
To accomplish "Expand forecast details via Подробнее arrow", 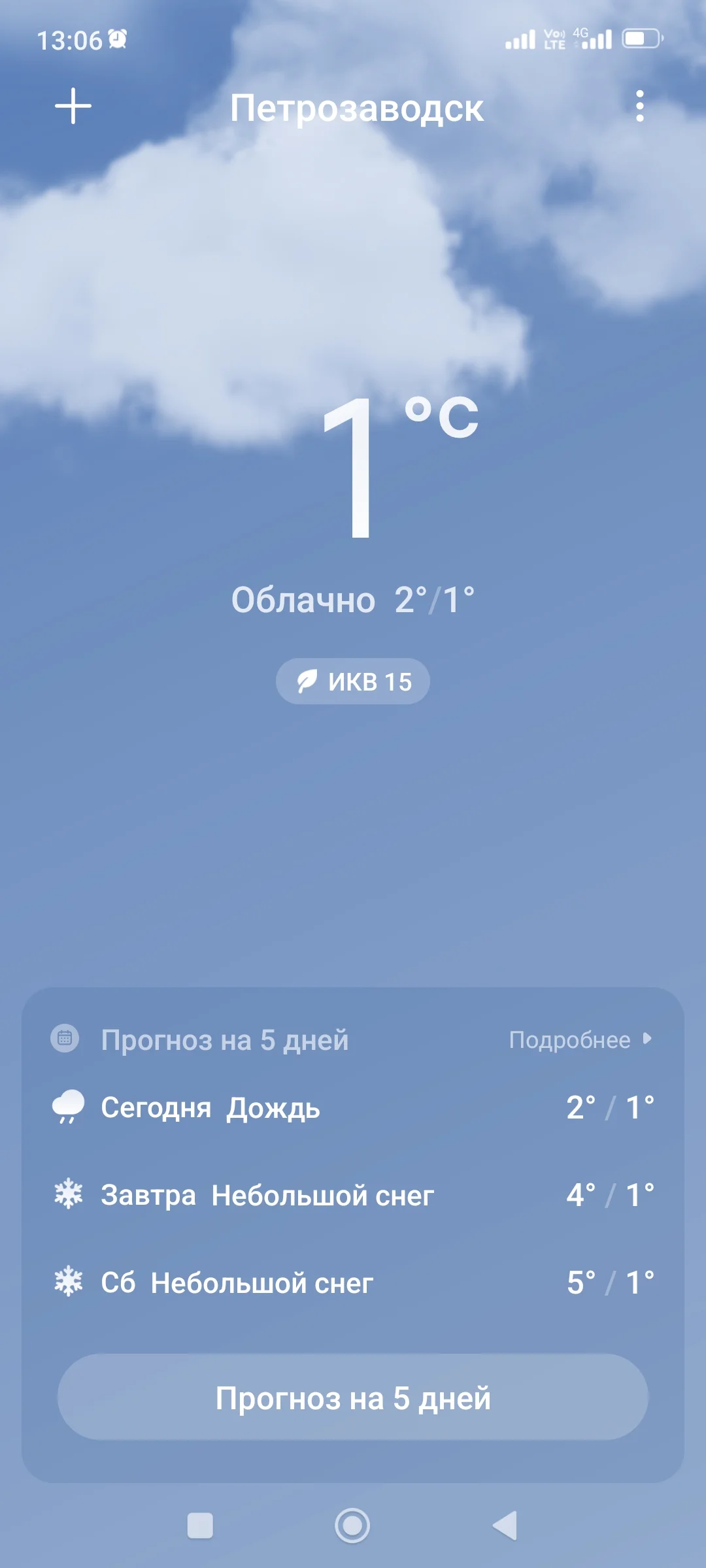I will click(647, 1040).
